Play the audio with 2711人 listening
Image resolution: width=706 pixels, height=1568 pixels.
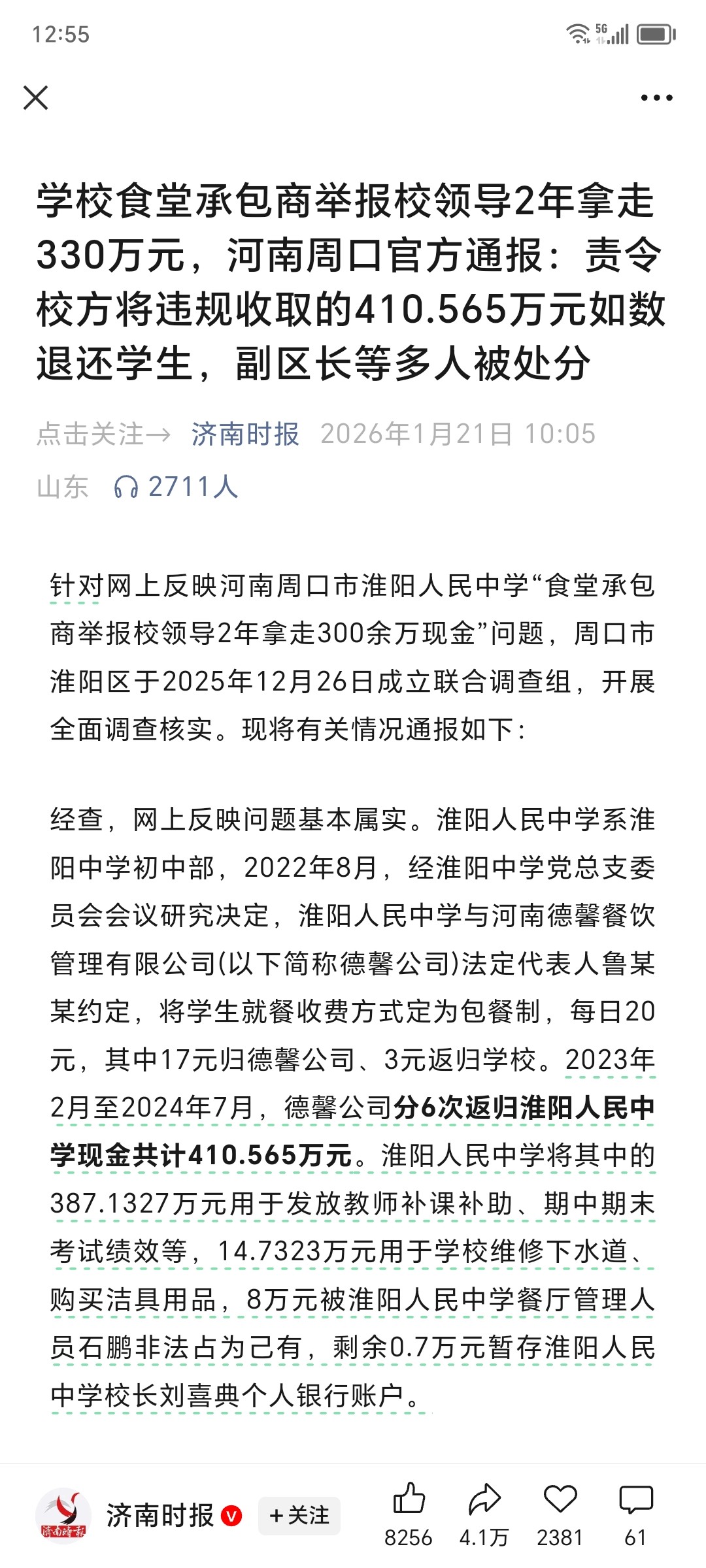175,487
